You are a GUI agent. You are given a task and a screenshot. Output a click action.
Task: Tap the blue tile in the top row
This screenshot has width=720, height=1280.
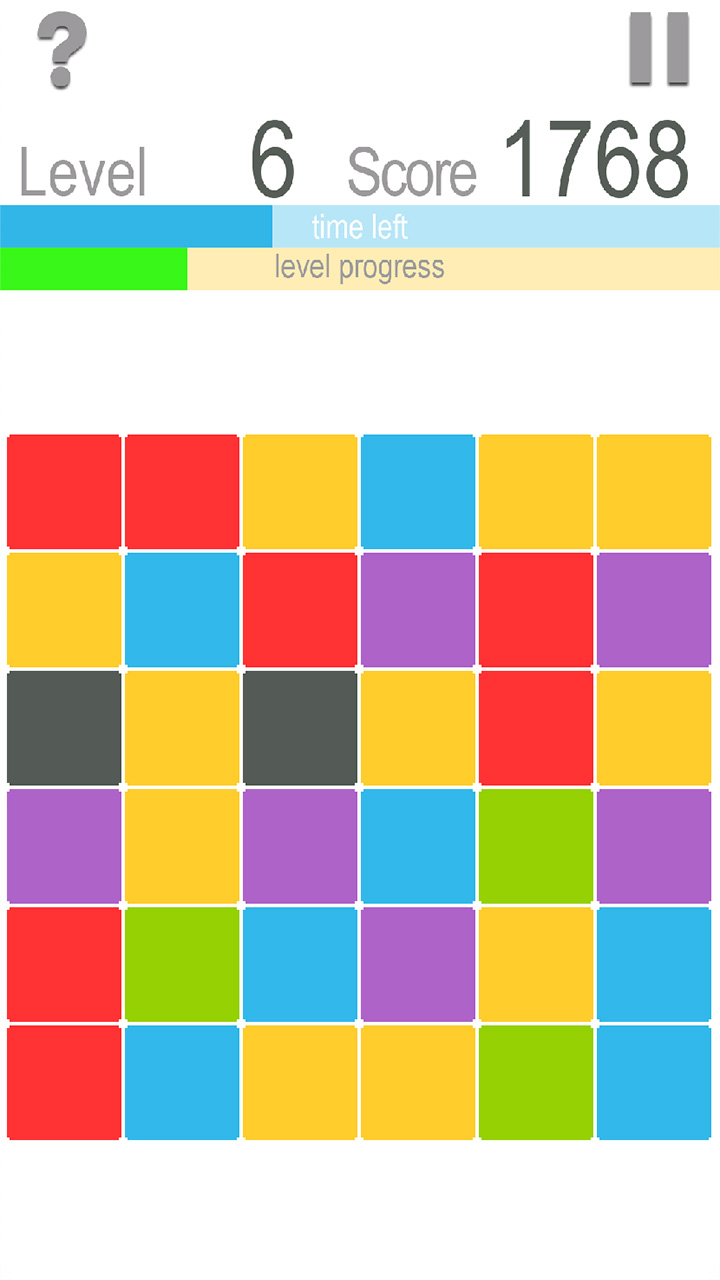(x=418, y=492)
